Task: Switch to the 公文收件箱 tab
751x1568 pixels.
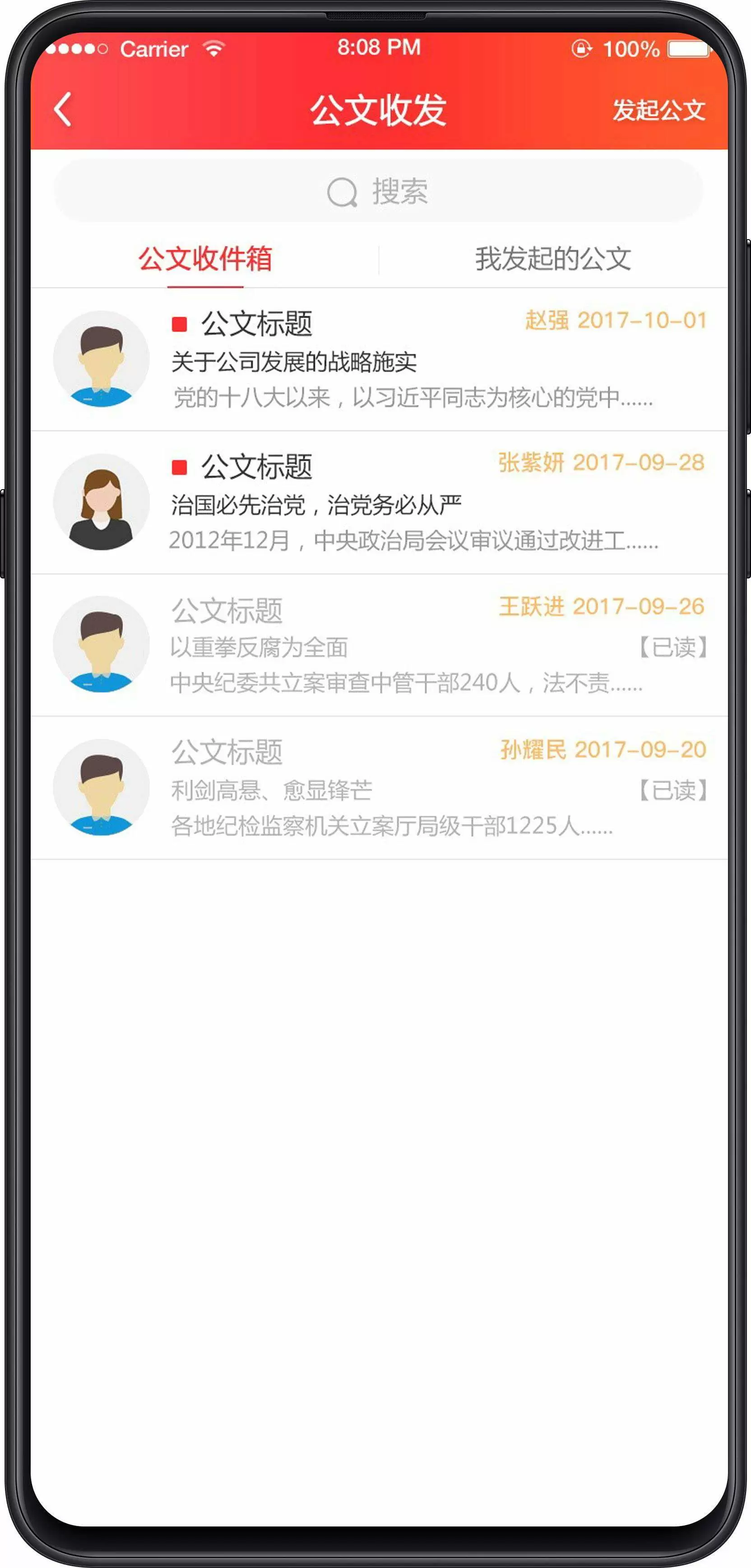Action: pyautogui.click(x=204, y=259)
